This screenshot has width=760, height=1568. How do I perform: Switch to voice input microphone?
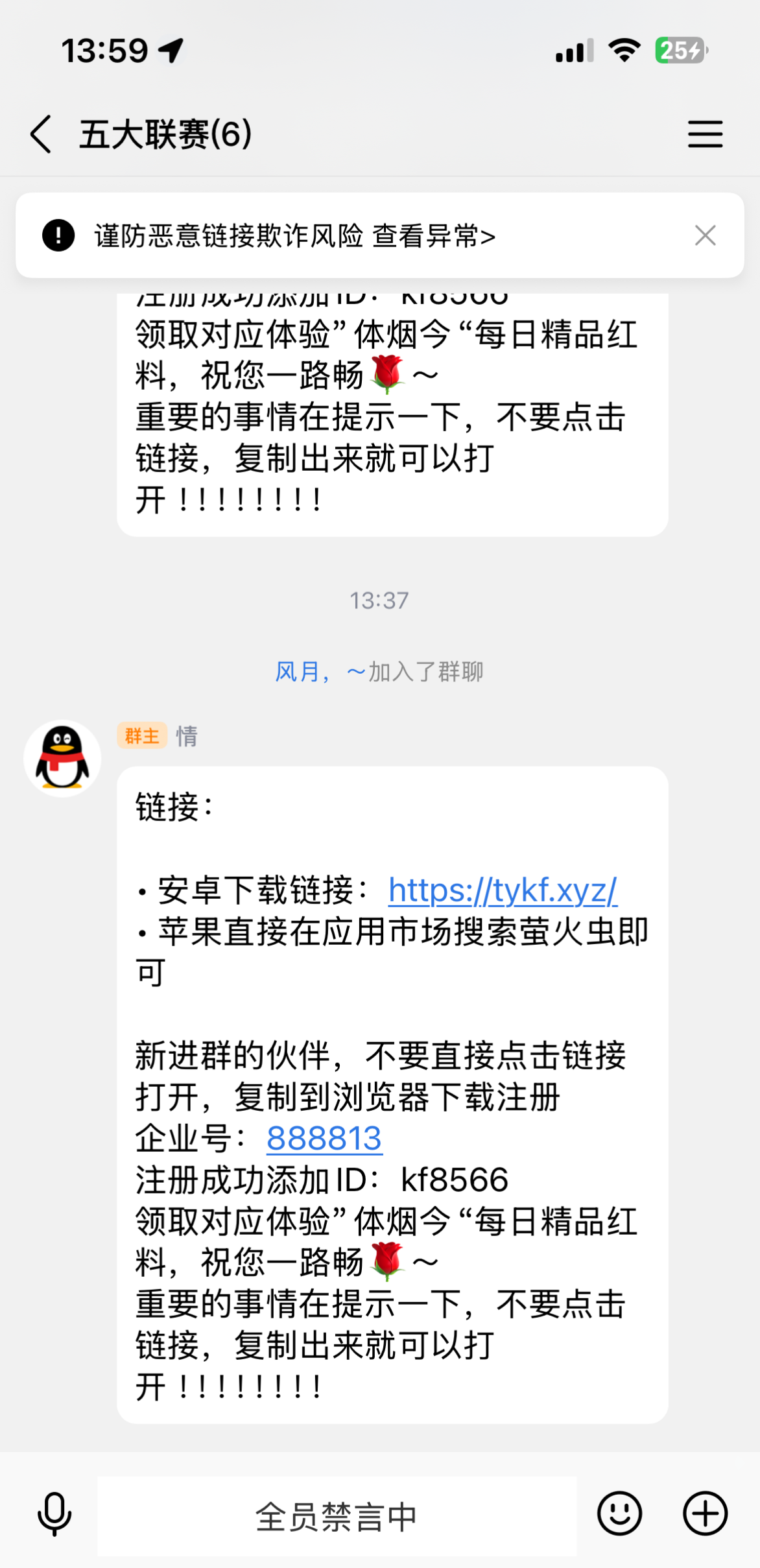pos(54,1514)
